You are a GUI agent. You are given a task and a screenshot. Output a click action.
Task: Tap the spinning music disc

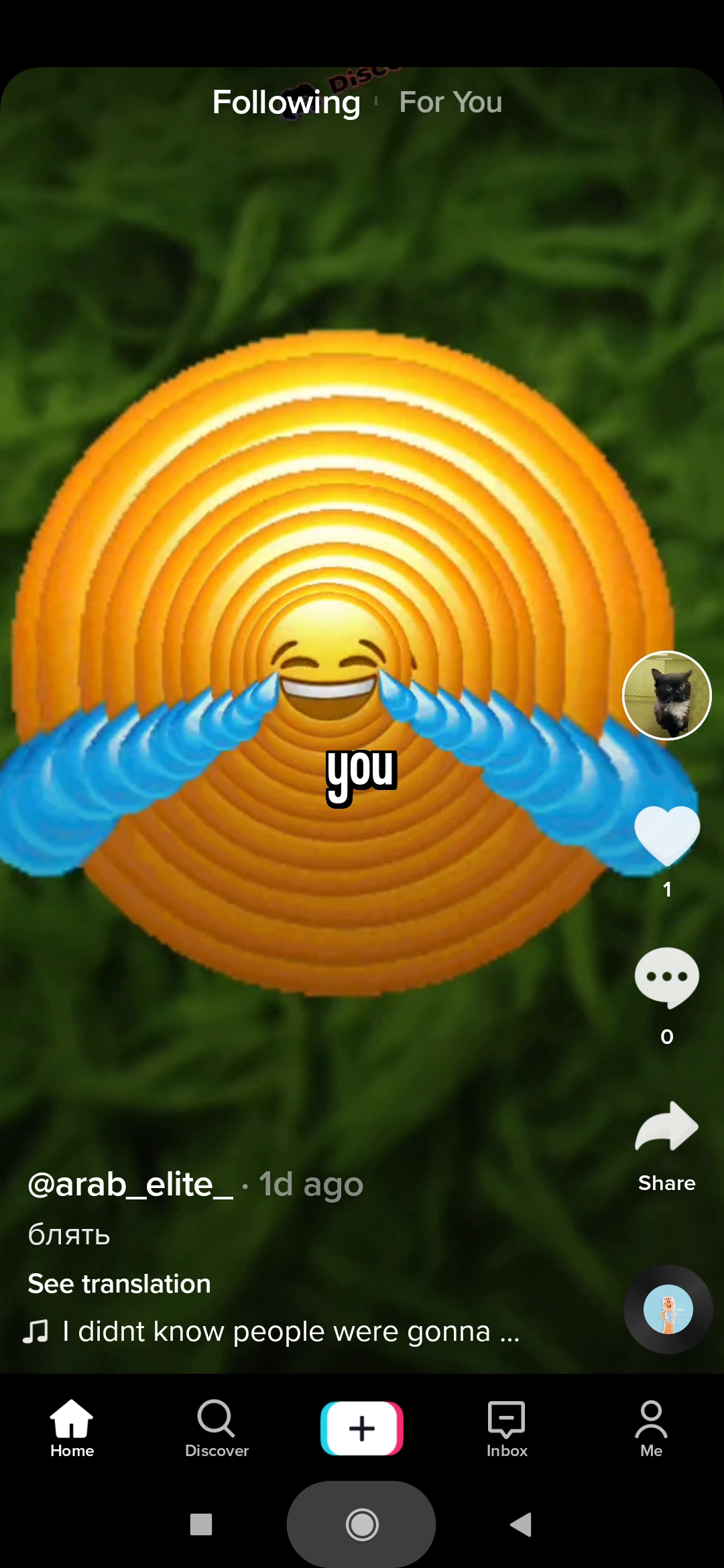click(668, 1309)
